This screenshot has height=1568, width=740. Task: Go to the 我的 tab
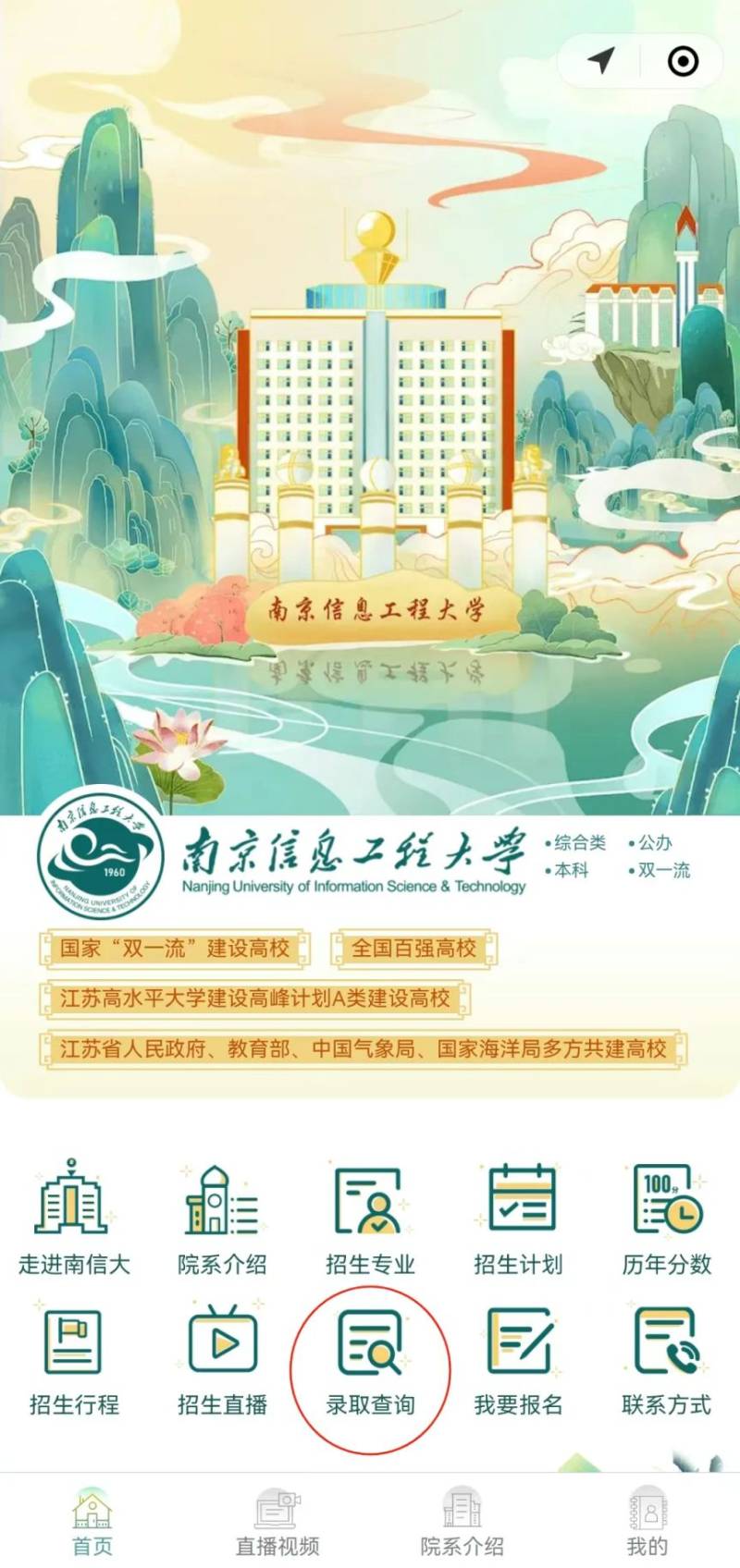coord(647,1523)
